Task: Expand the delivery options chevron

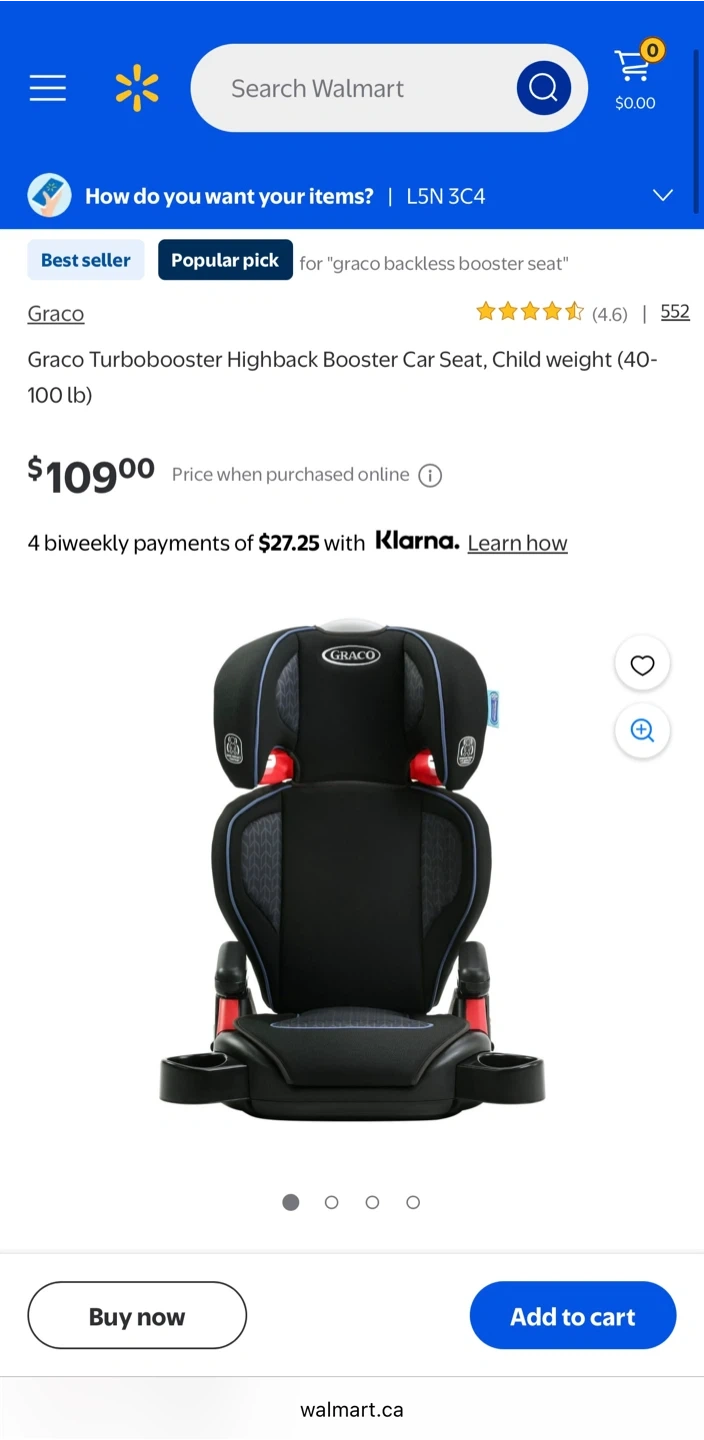Action: (663, 195)
